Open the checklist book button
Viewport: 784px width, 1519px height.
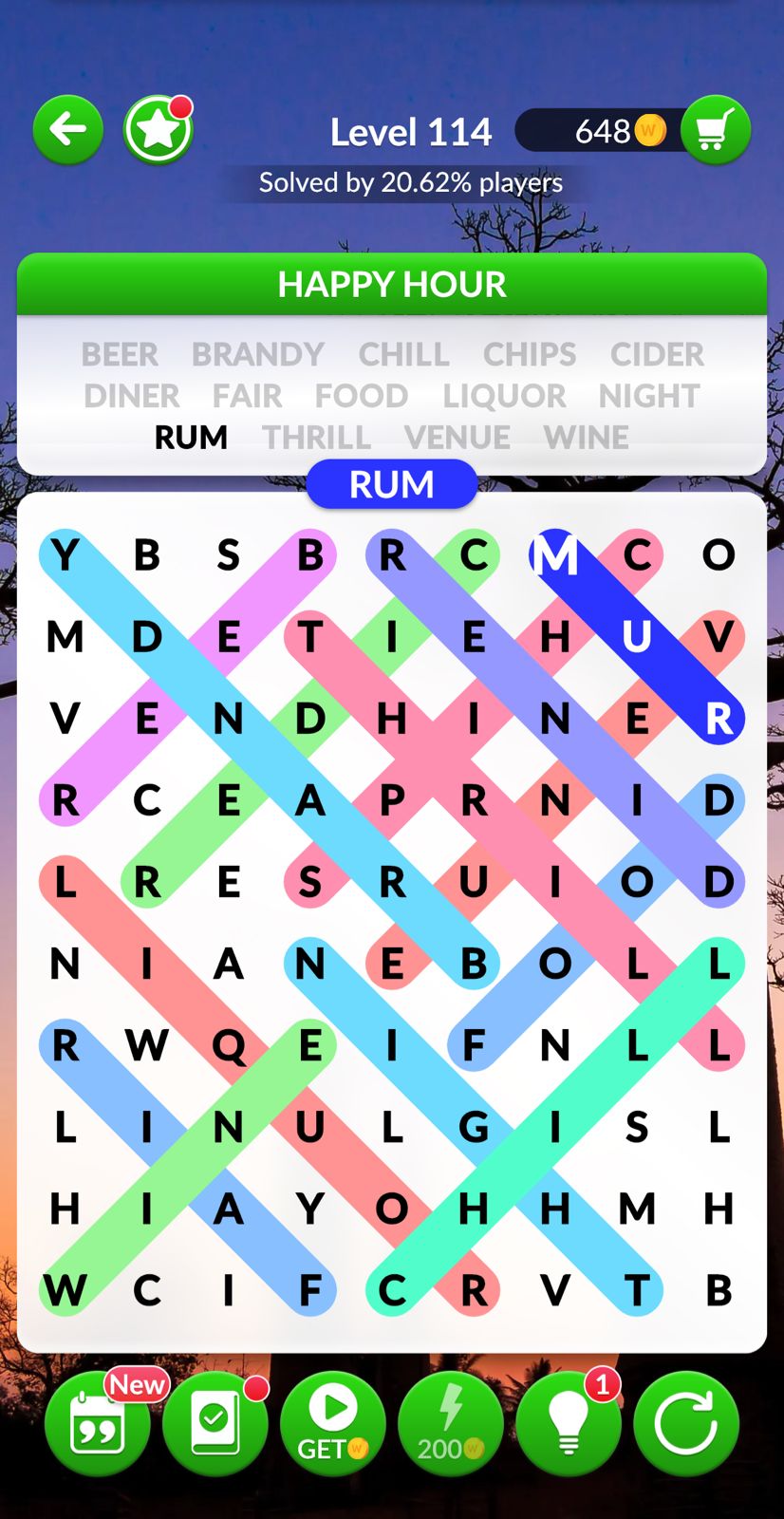(215, 1423)
